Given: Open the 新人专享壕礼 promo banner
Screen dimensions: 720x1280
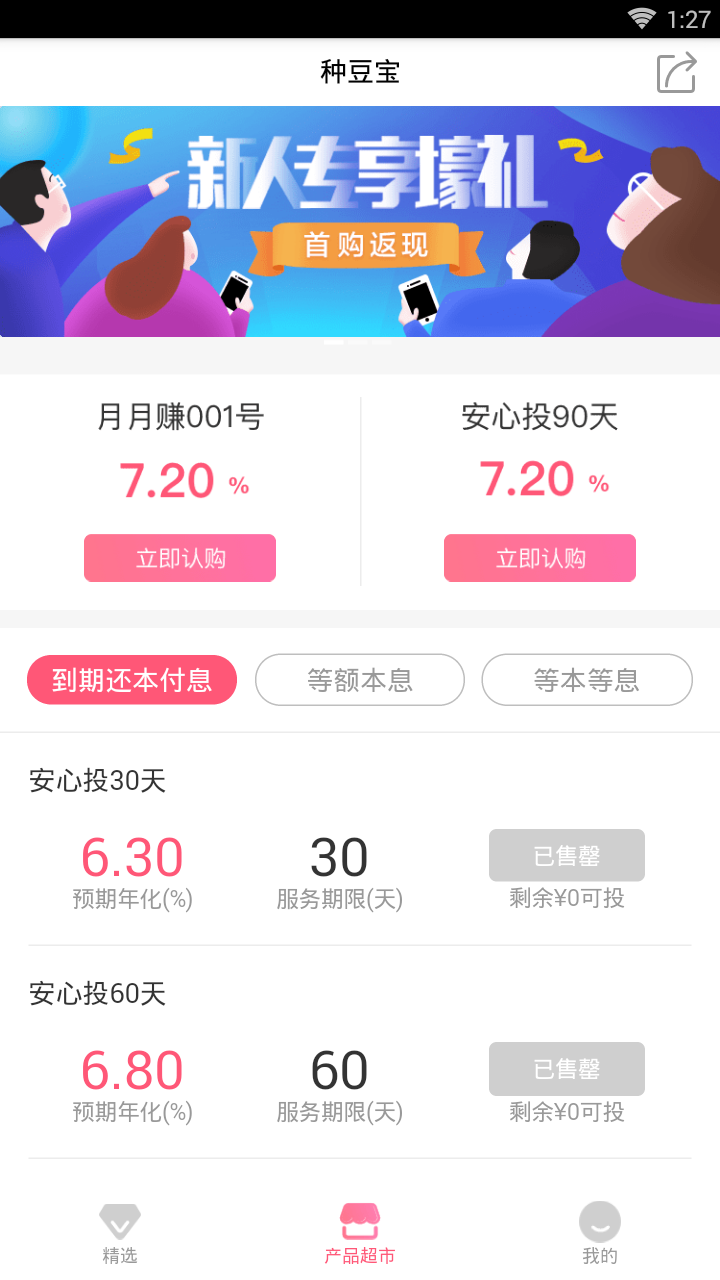Looking at the screenshot, I should tap(360, 222).
